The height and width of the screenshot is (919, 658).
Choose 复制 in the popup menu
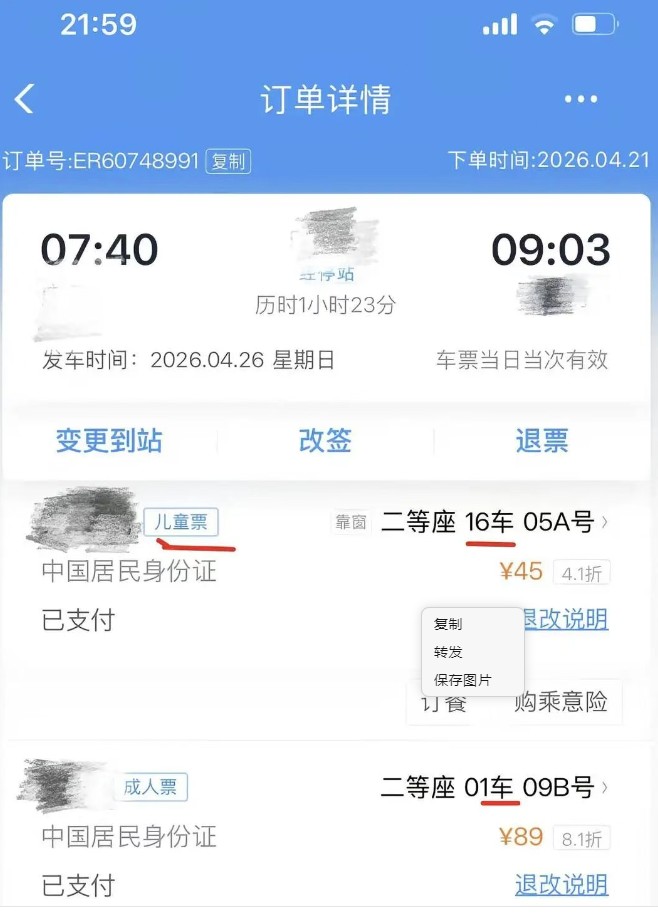tap(448, 624)
